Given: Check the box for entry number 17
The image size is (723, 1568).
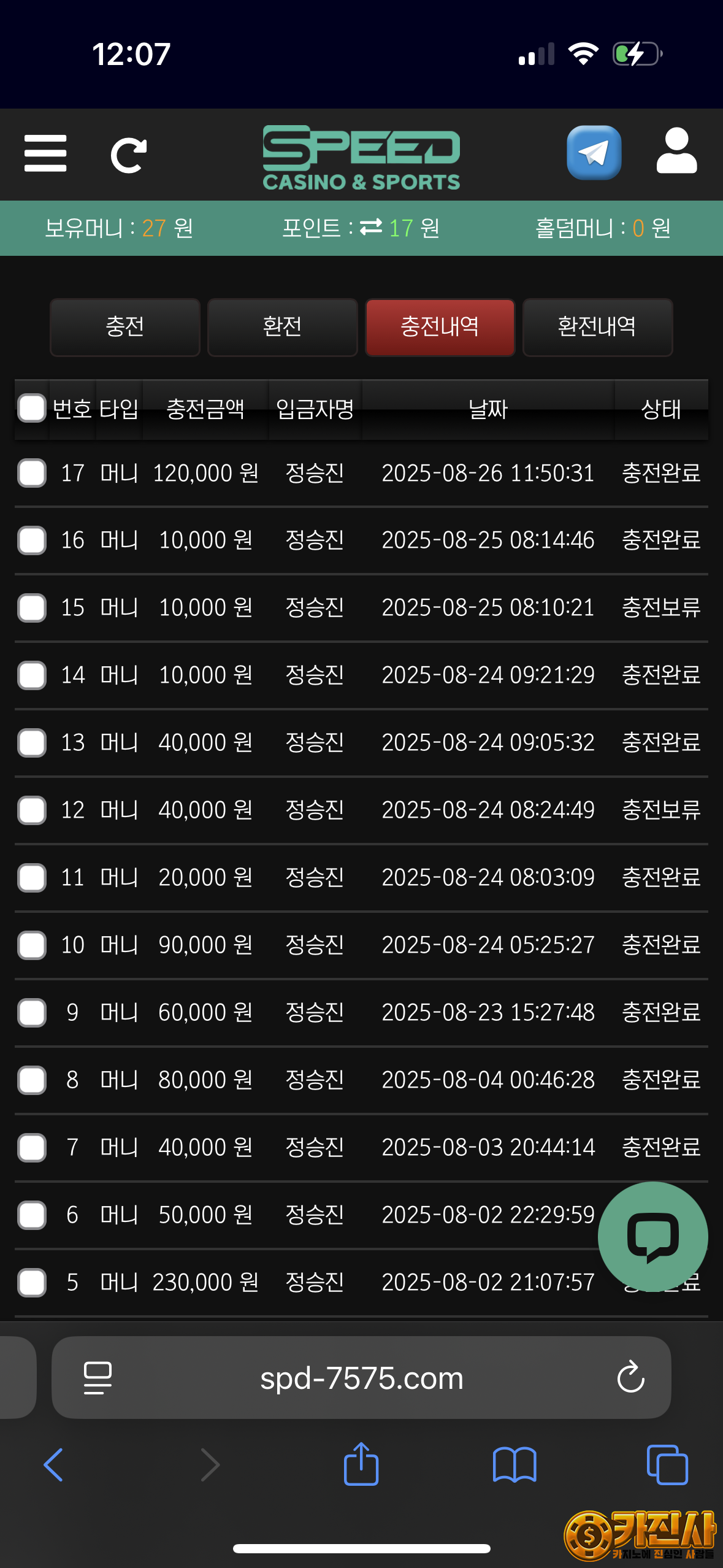Looking at the screenshot, I should point(32,473).
